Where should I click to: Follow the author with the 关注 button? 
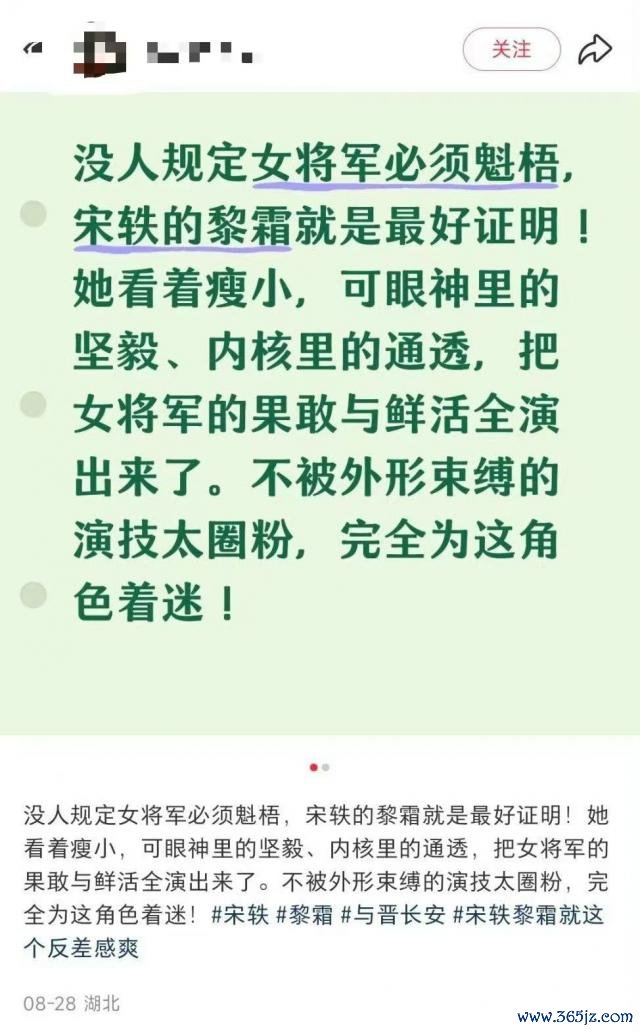tap(511, 49)
